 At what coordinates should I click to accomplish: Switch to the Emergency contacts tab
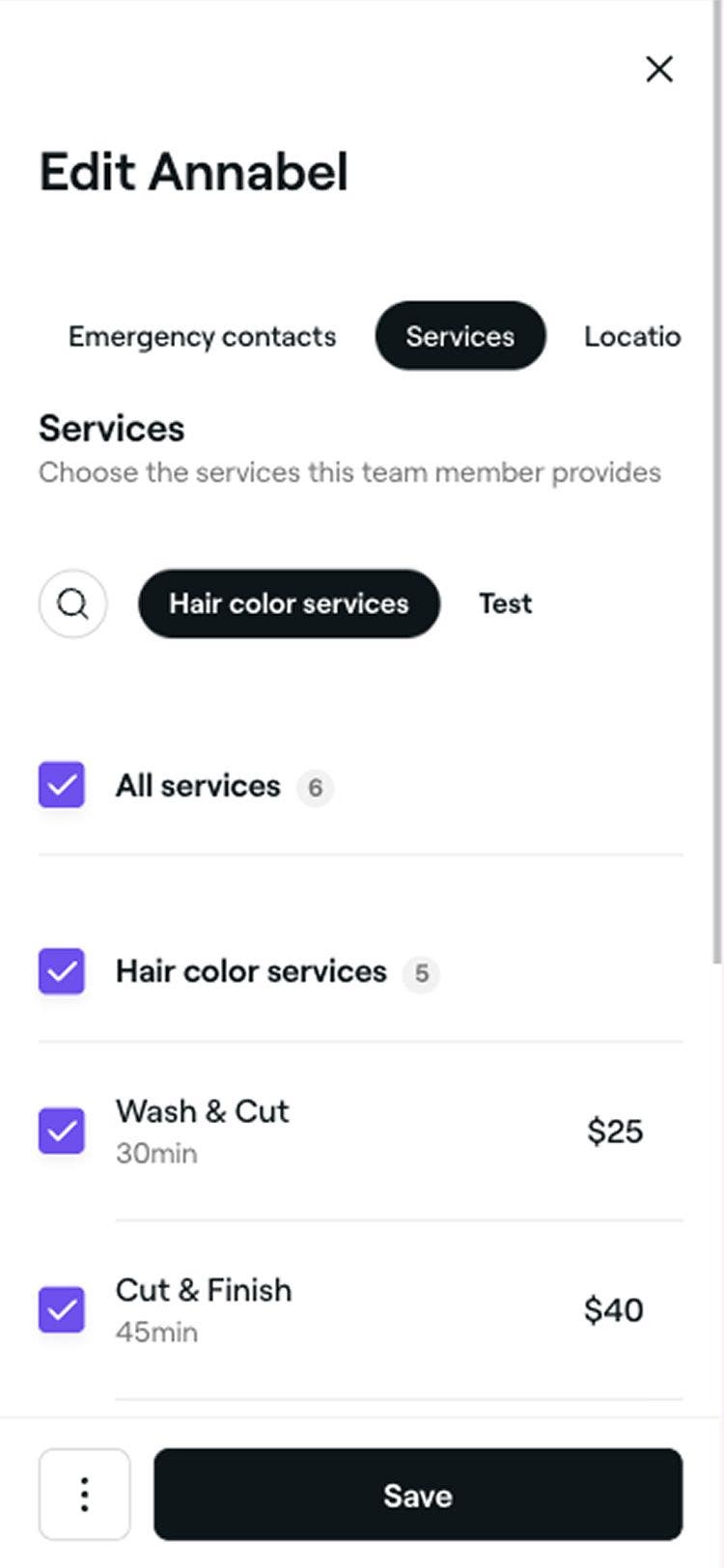click(202, 336)
